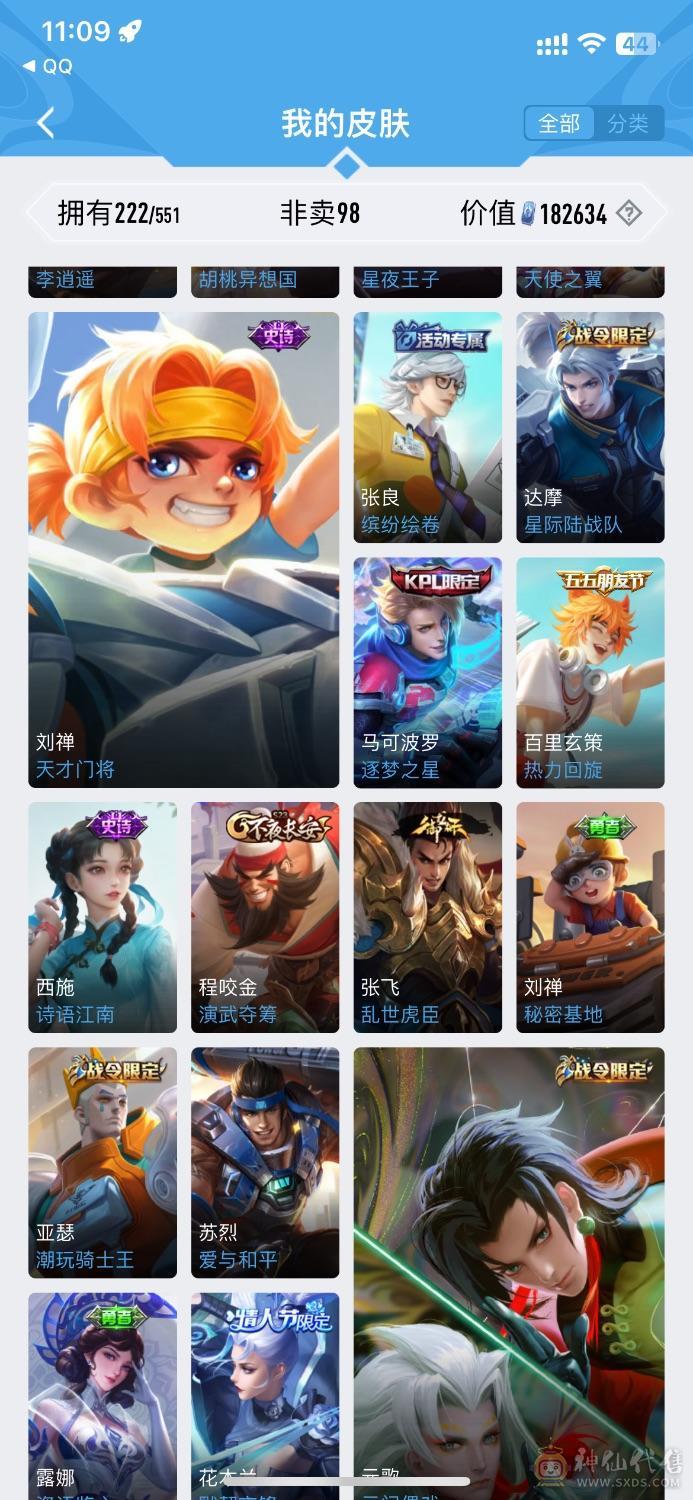Open 刘禅 天才门将 skin card

(x=183, y=550)
